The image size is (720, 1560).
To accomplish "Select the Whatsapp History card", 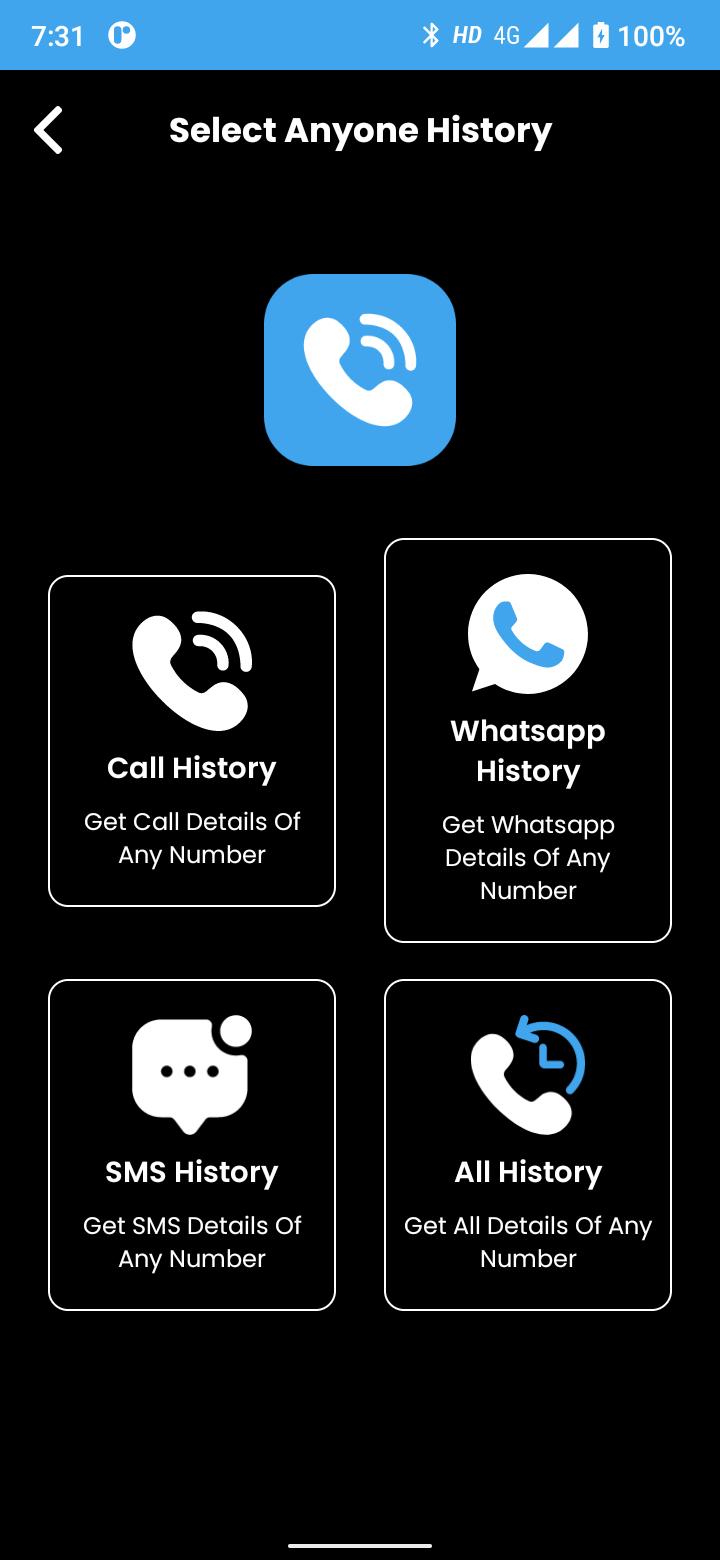I will pos(528,741).
